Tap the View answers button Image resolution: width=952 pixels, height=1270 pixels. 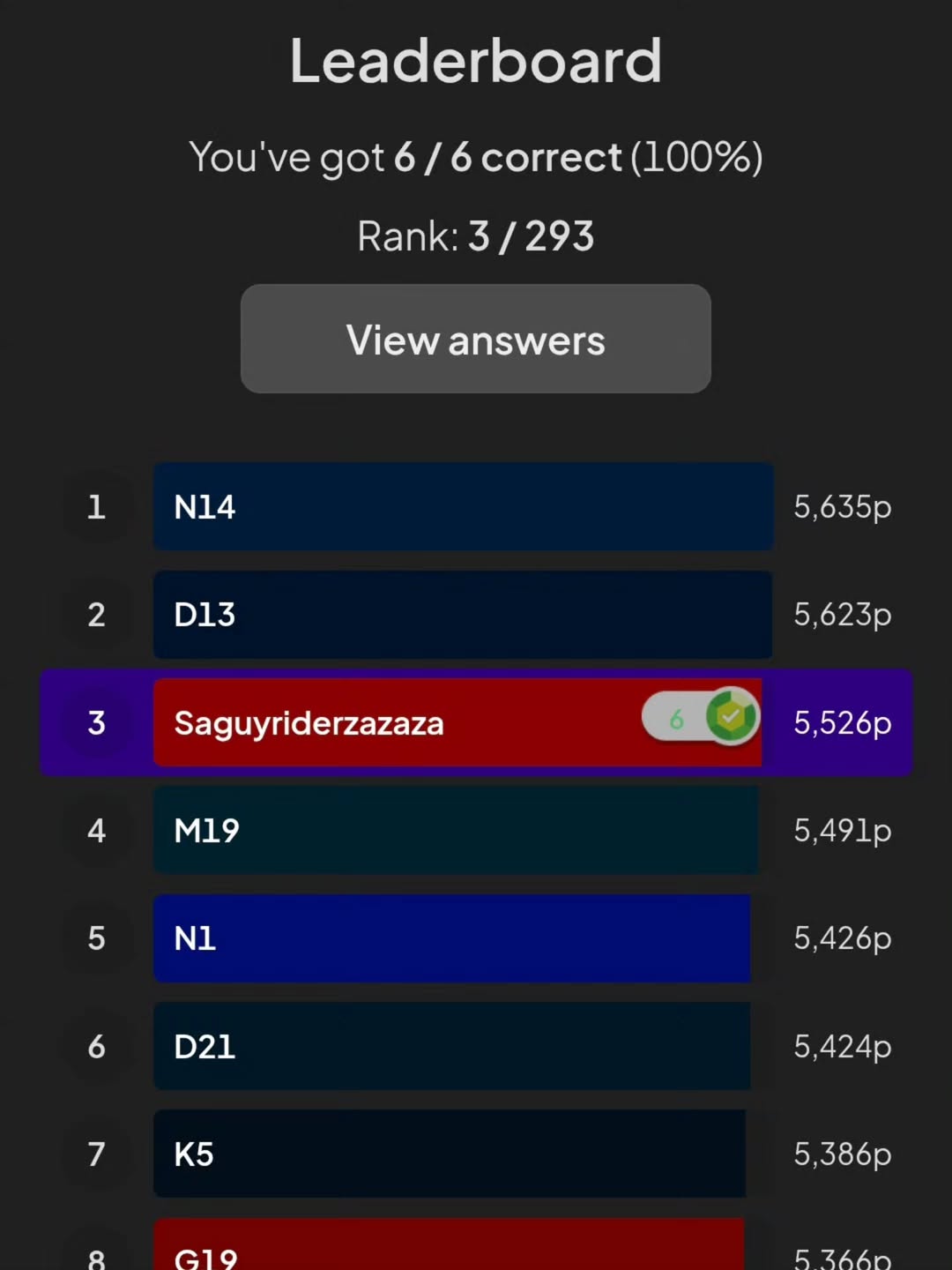point(475,340)
